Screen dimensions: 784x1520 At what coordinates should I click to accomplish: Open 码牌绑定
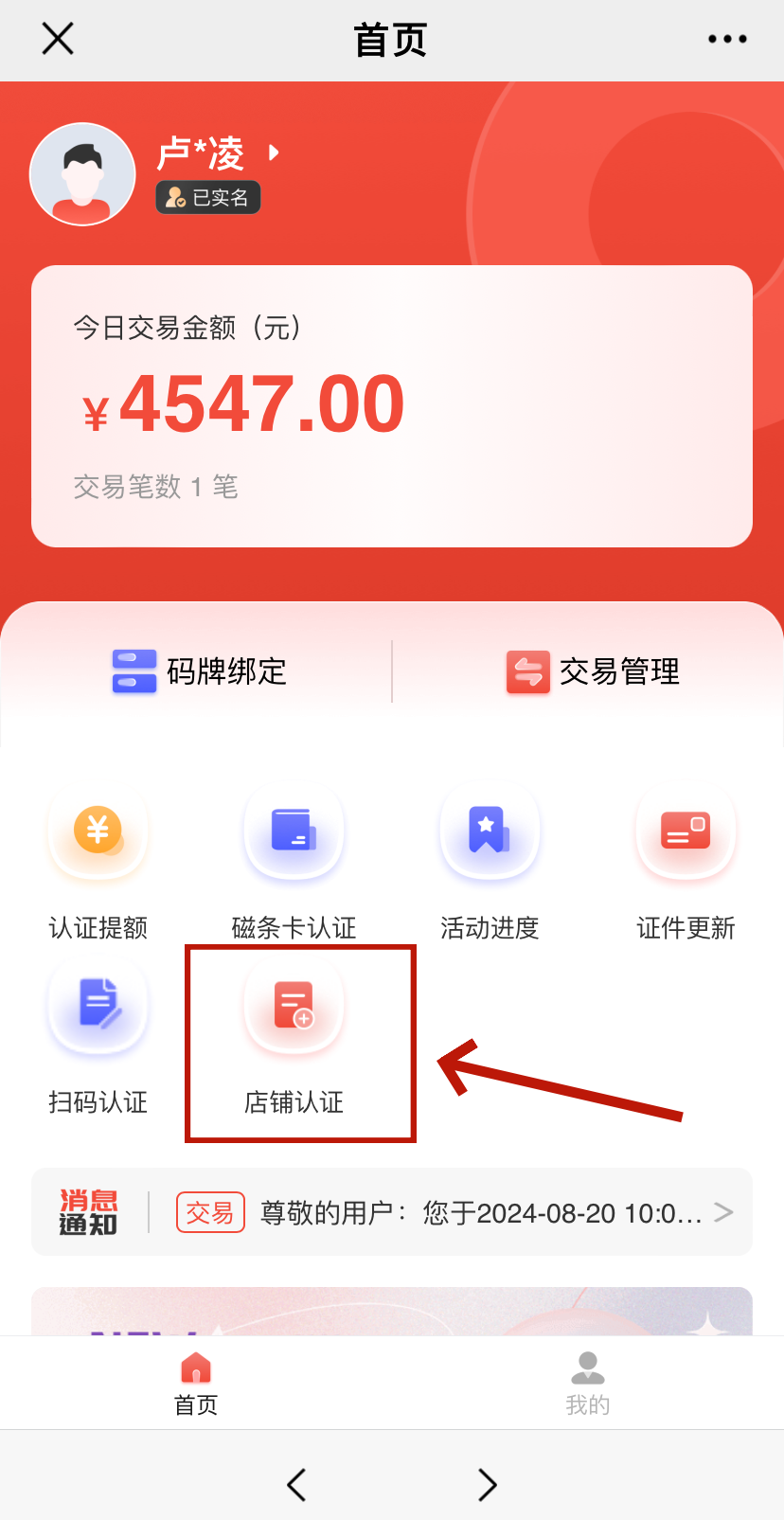tap(199, 671)
